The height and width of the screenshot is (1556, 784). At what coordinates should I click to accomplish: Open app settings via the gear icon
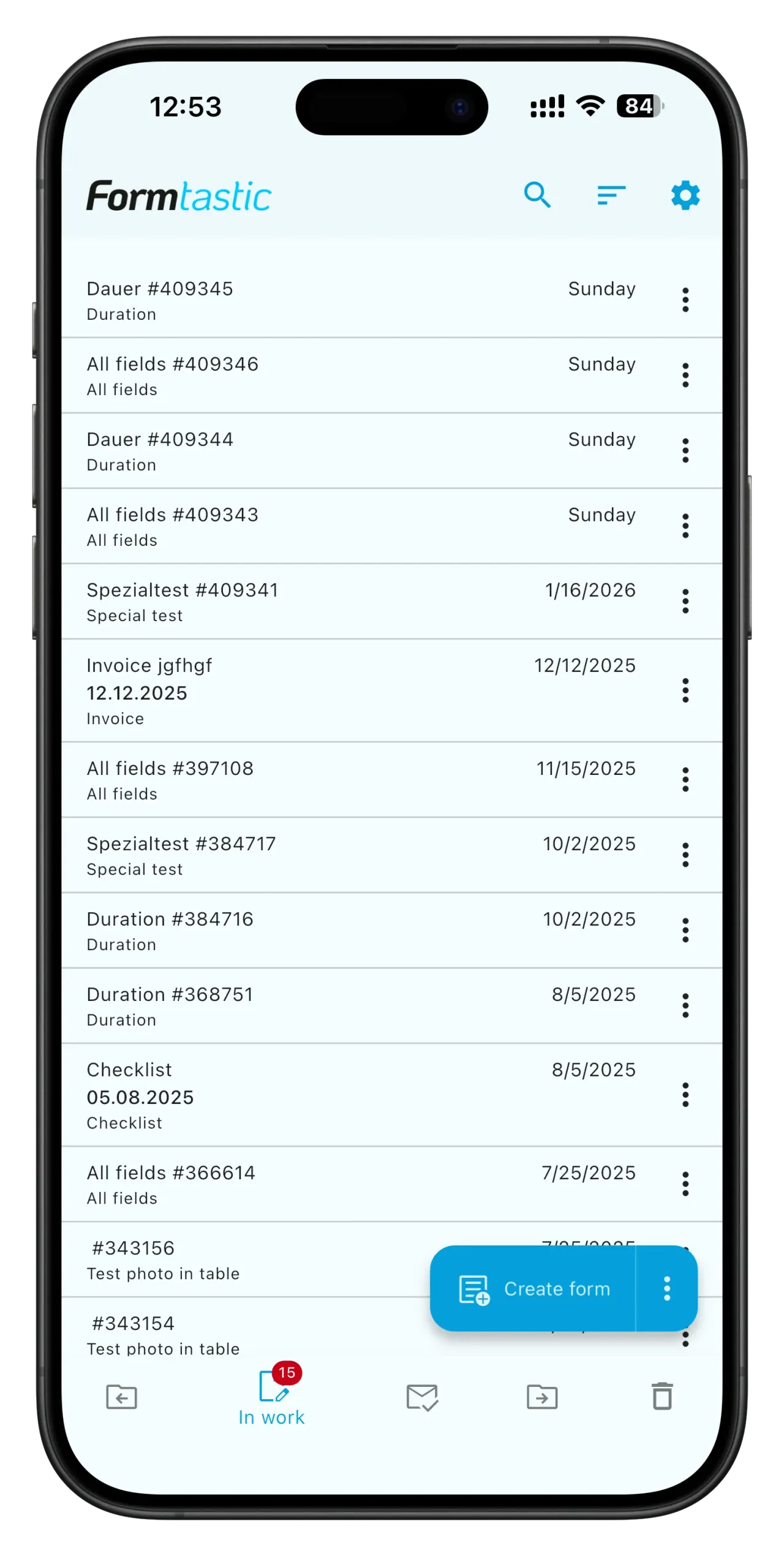pos(684,195)
